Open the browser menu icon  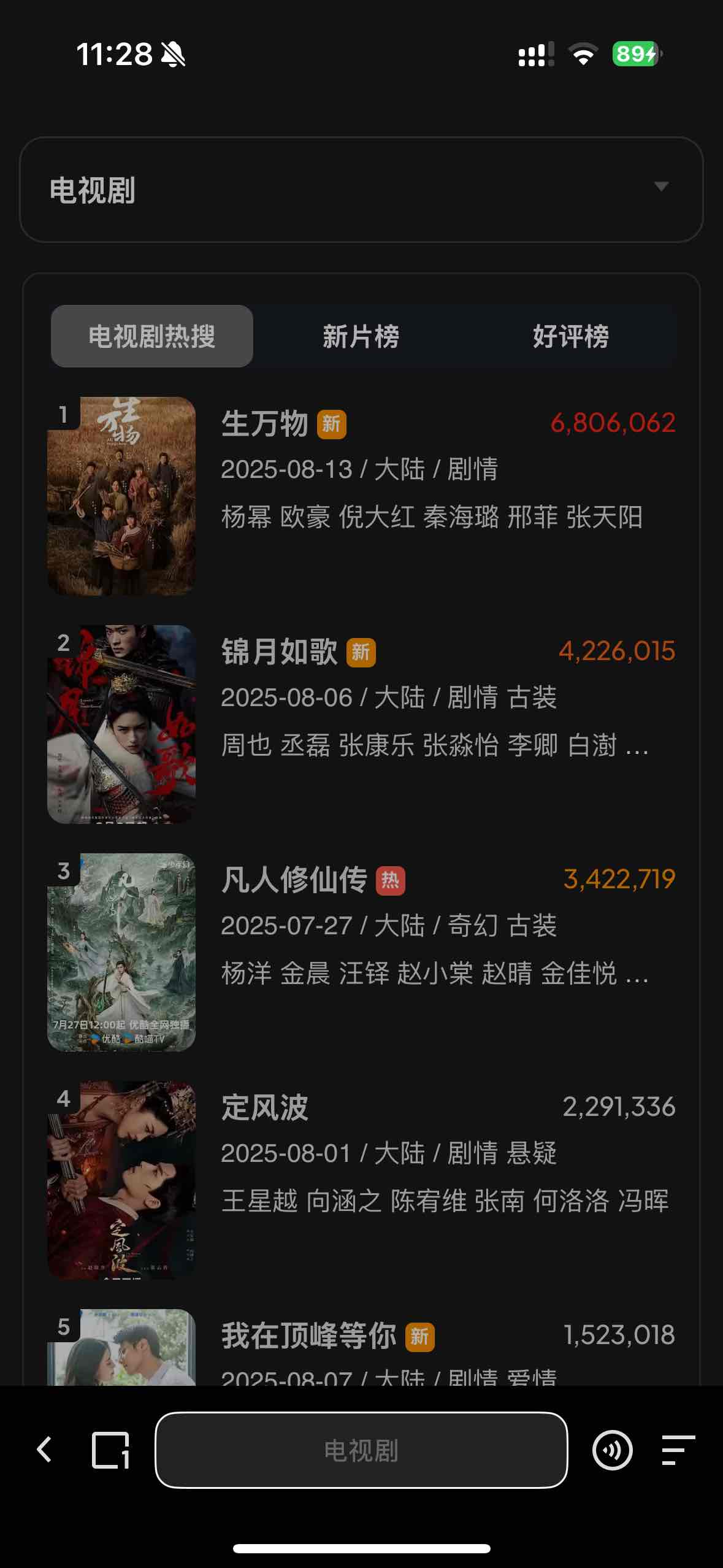click(x=678, y=1450)
